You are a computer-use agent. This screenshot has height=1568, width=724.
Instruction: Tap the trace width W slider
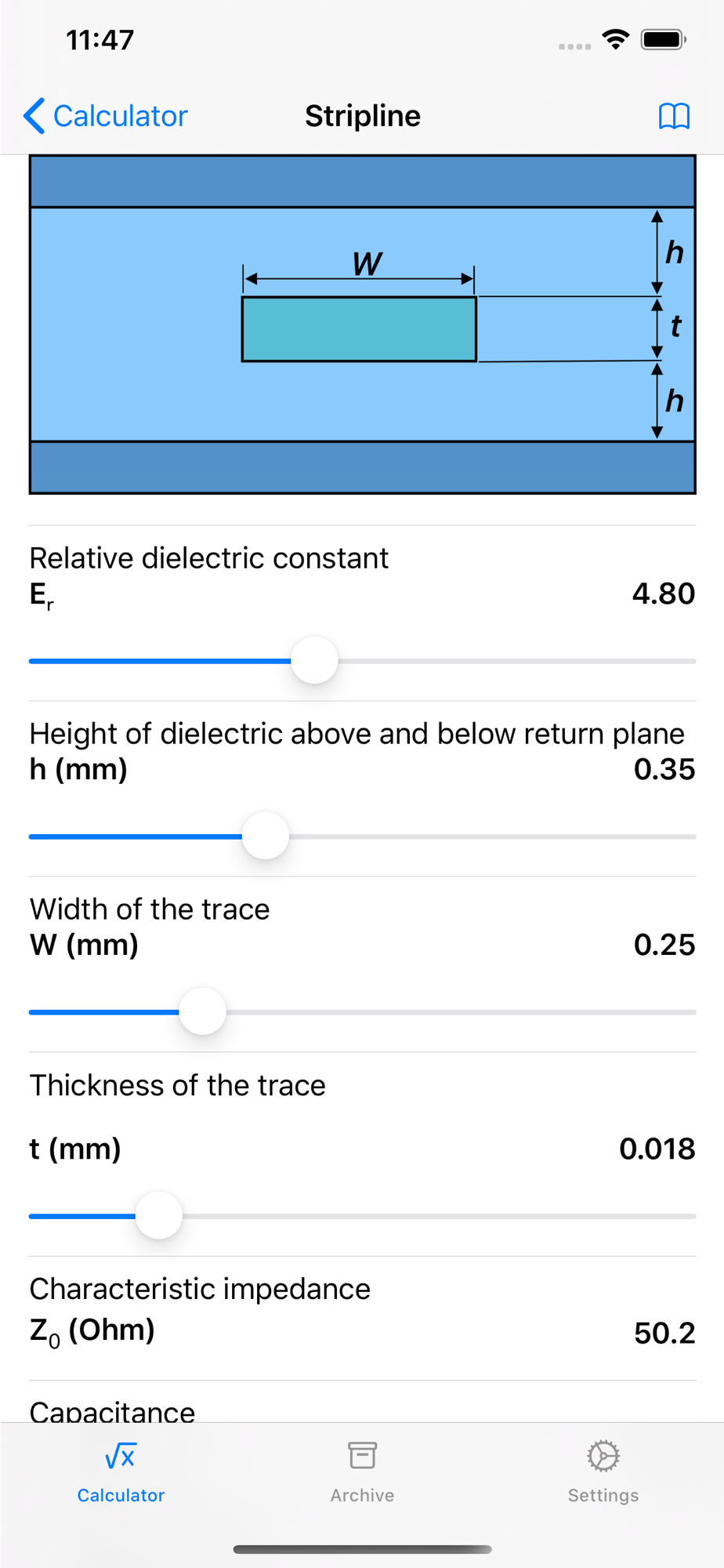[362, 1012]
